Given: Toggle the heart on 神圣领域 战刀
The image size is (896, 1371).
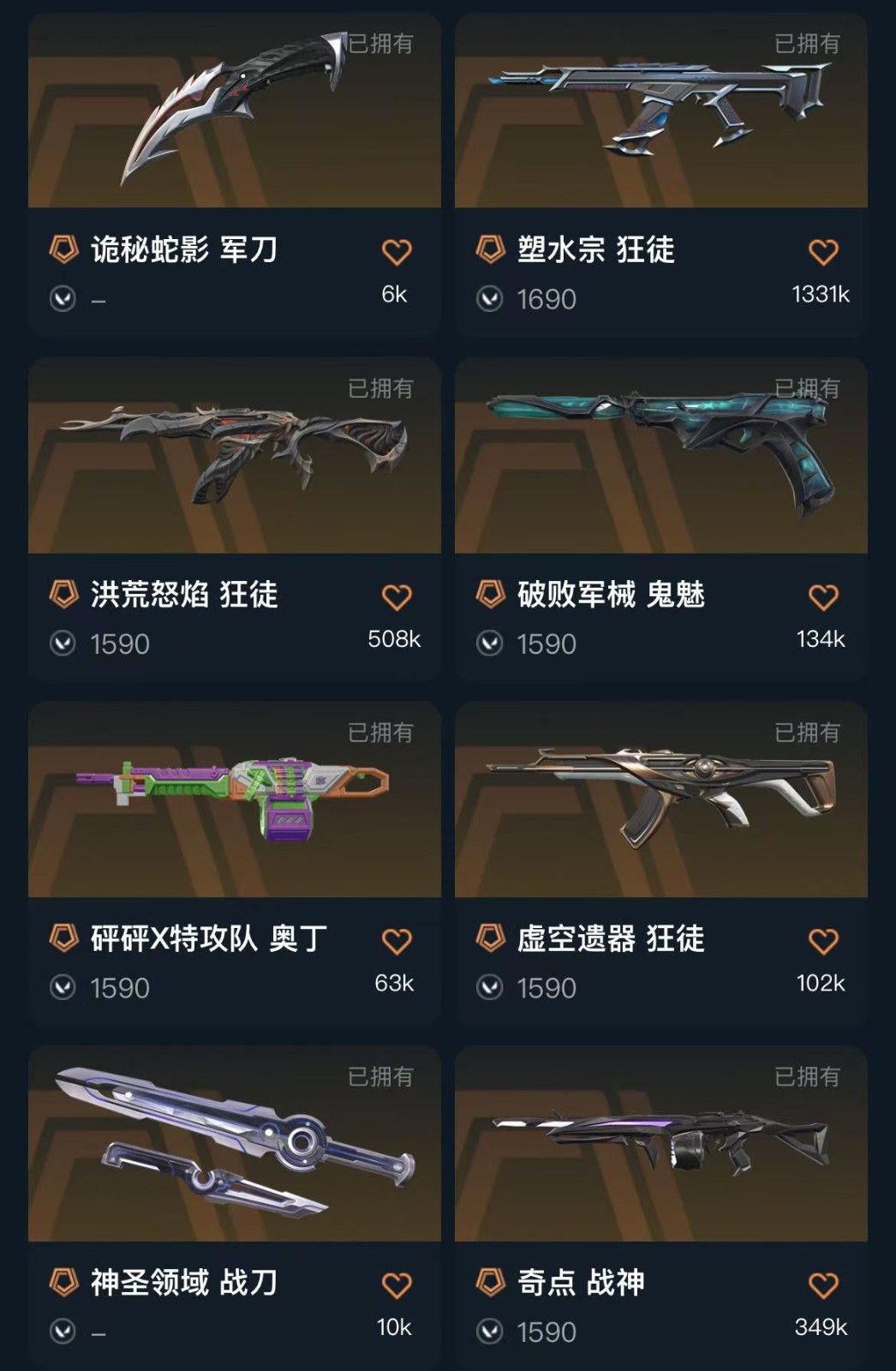Looking at the screenshot, I should (x=396, y=1284).
